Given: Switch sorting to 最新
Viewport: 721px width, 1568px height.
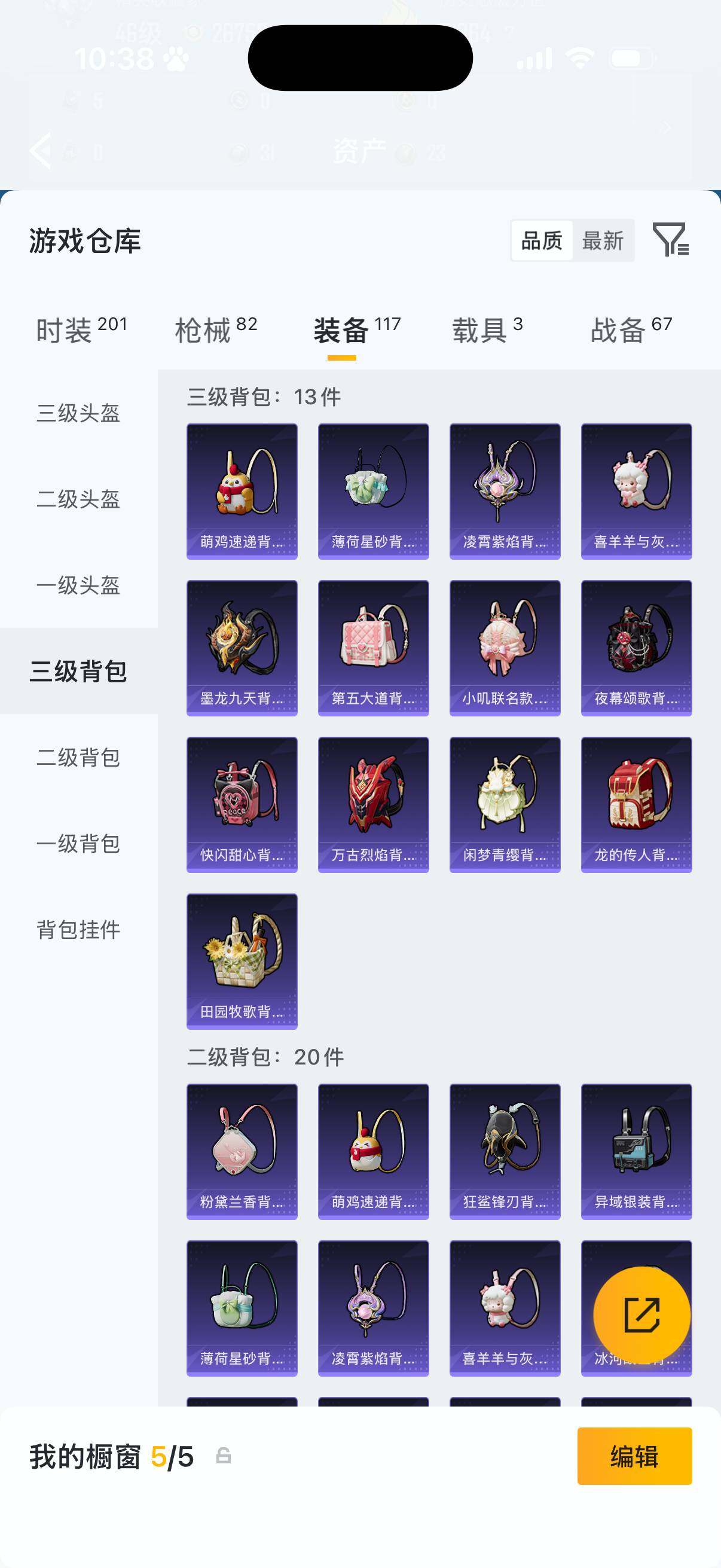Looking at the screenshot, I should 603,242.
